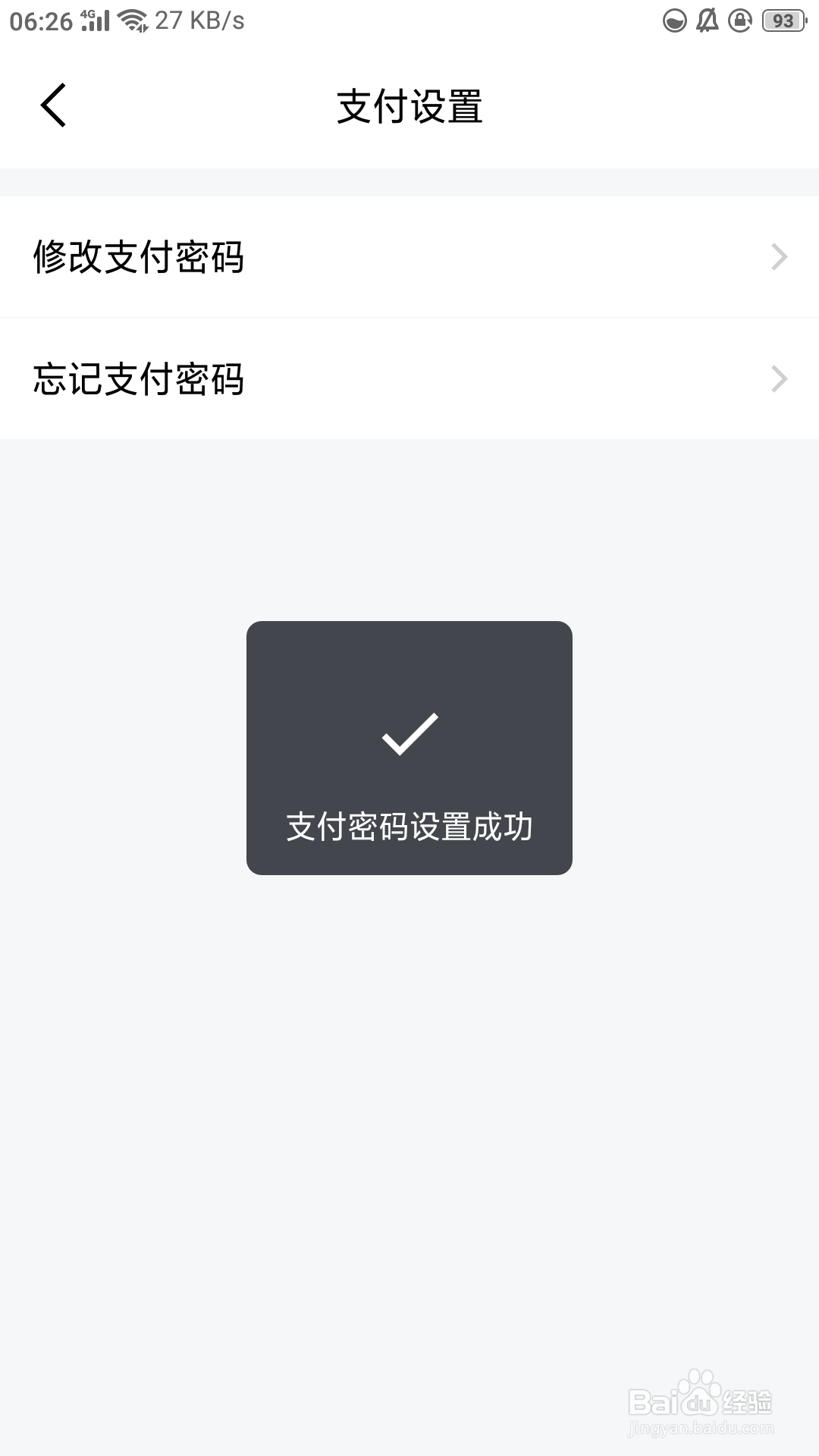Open the 修改支付密码 settings row
Screen dimensions: 819x1456
point(303,257)
